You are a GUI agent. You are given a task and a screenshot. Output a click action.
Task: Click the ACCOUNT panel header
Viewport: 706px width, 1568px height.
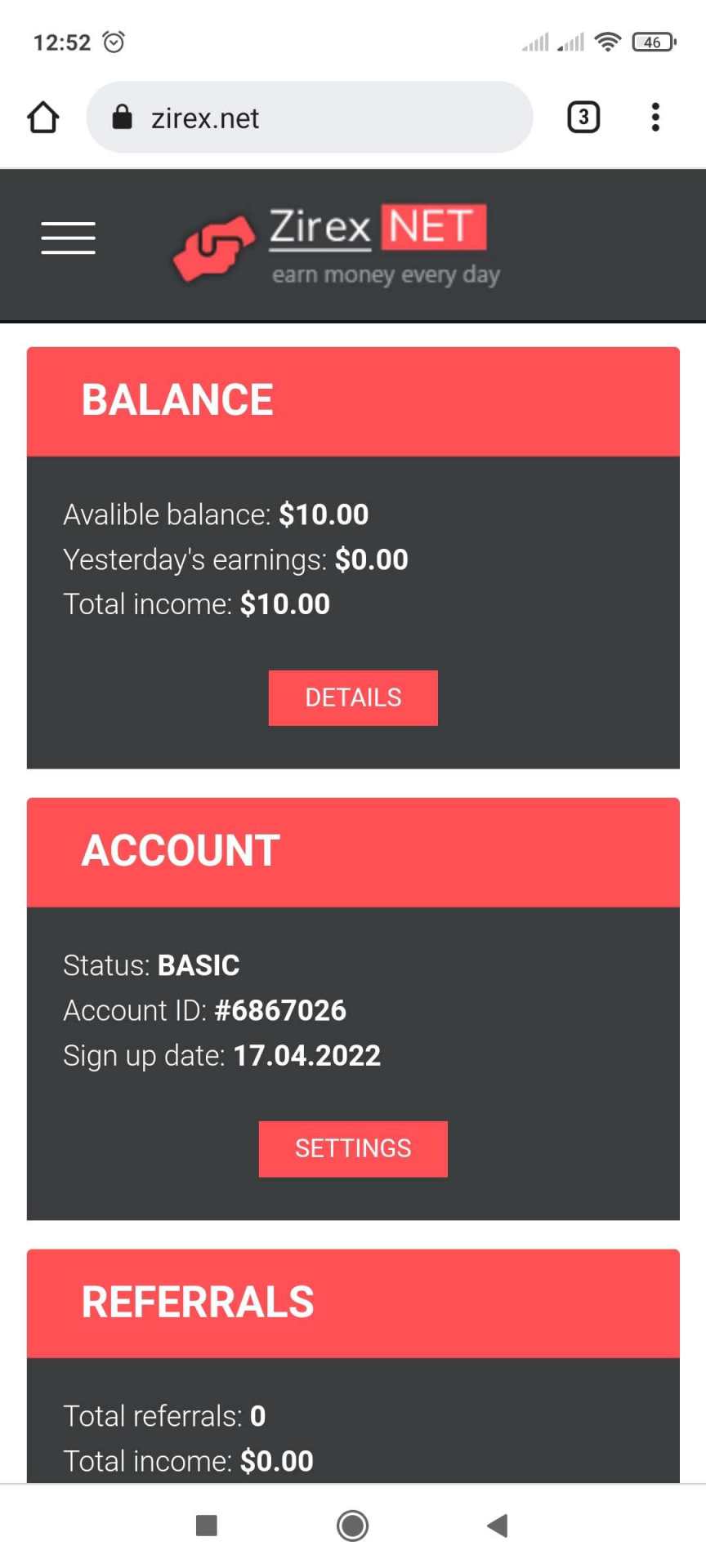(181, 850)
